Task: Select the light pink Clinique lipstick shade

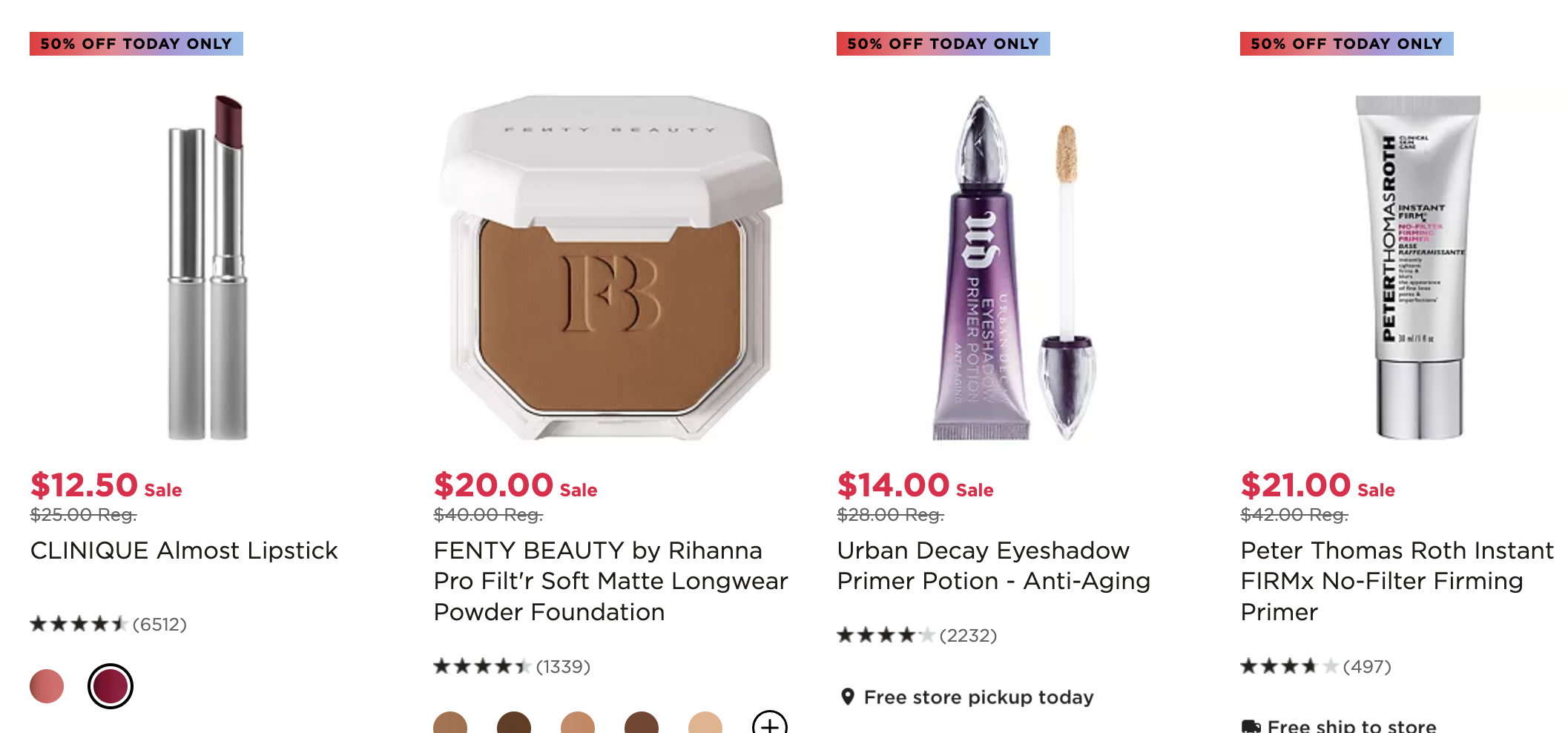Action: (47, 686)
